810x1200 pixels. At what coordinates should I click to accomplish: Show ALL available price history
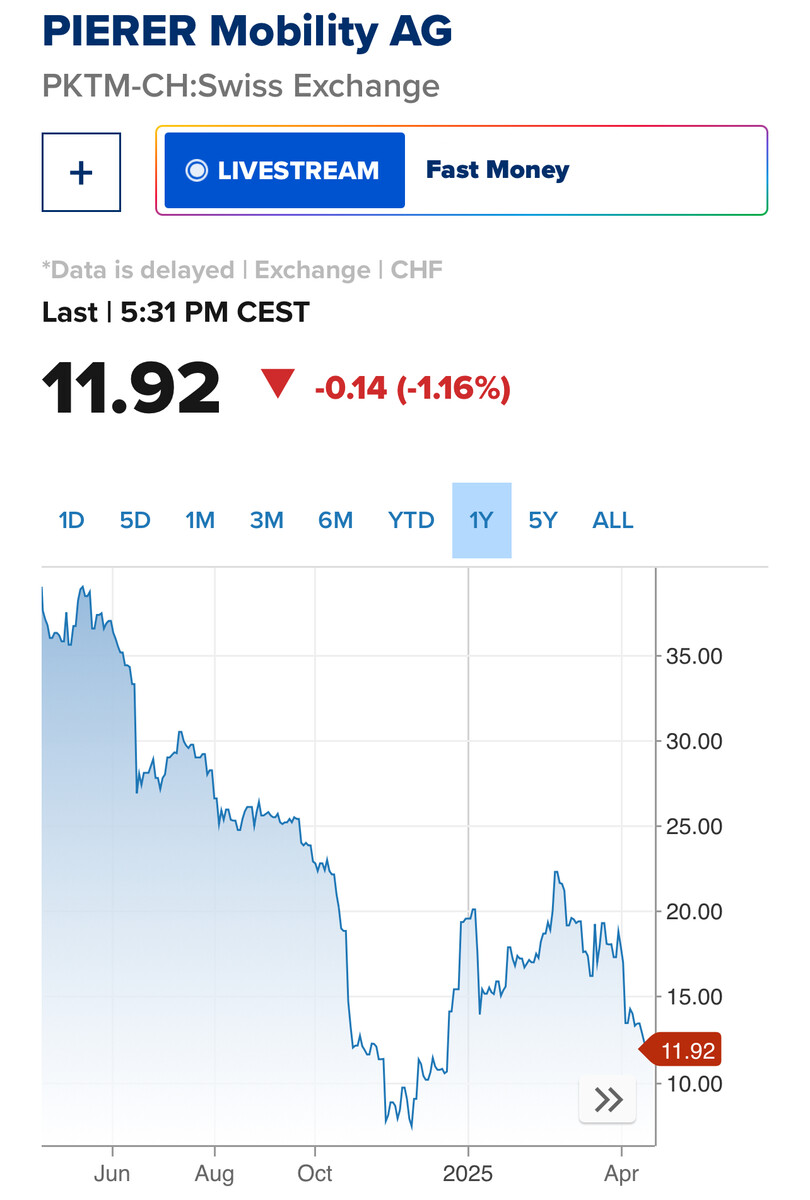(x=613, y=520)
